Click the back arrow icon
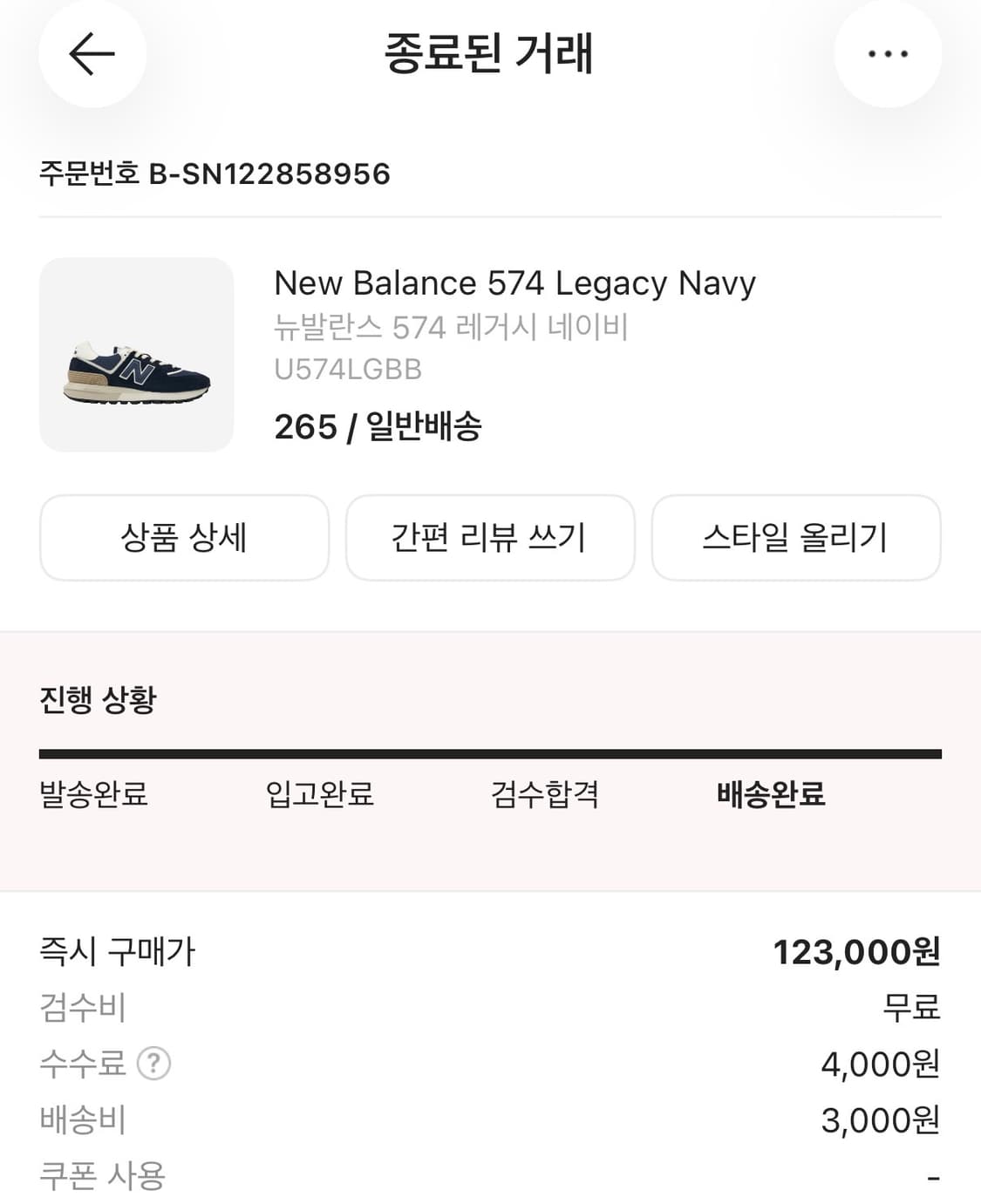The height and width of the screenshot is (1204, 981). click(x=92, y=52)
